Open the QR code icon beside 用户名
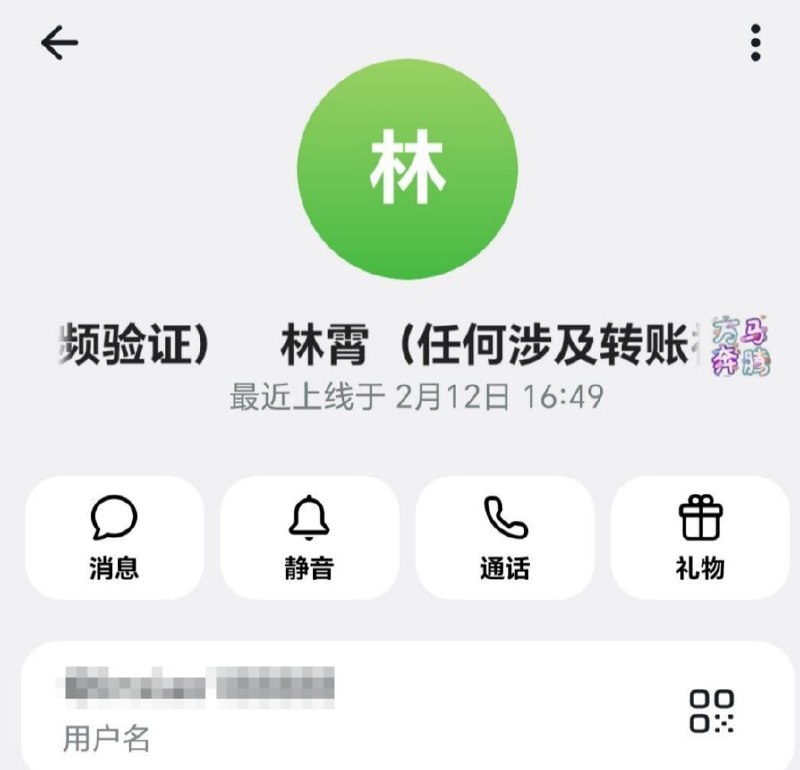Image resolution: width=800 pixels, height=770 pixels. coord(711,711)
